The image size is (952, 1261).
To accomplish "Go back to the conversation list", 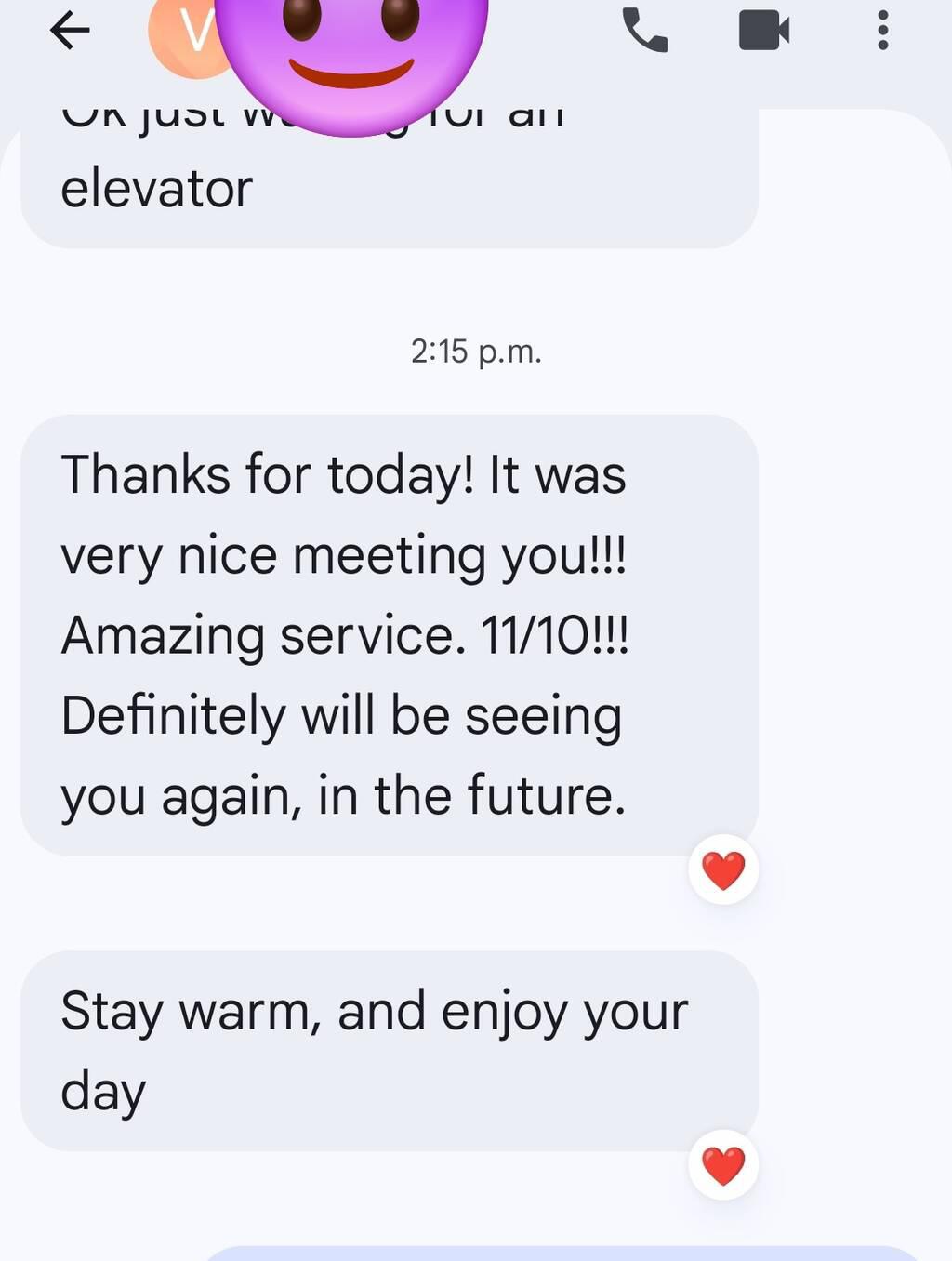I will (70, 31).
